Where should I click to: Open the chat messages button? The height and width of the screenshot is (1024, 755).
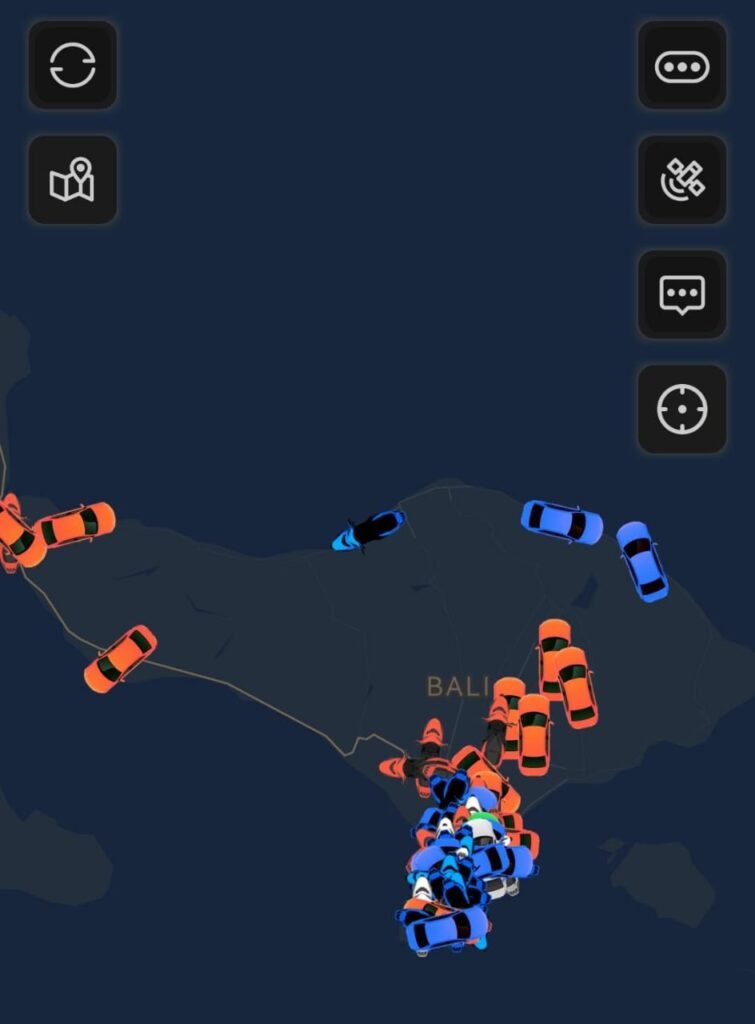click(x=682, y=295)
